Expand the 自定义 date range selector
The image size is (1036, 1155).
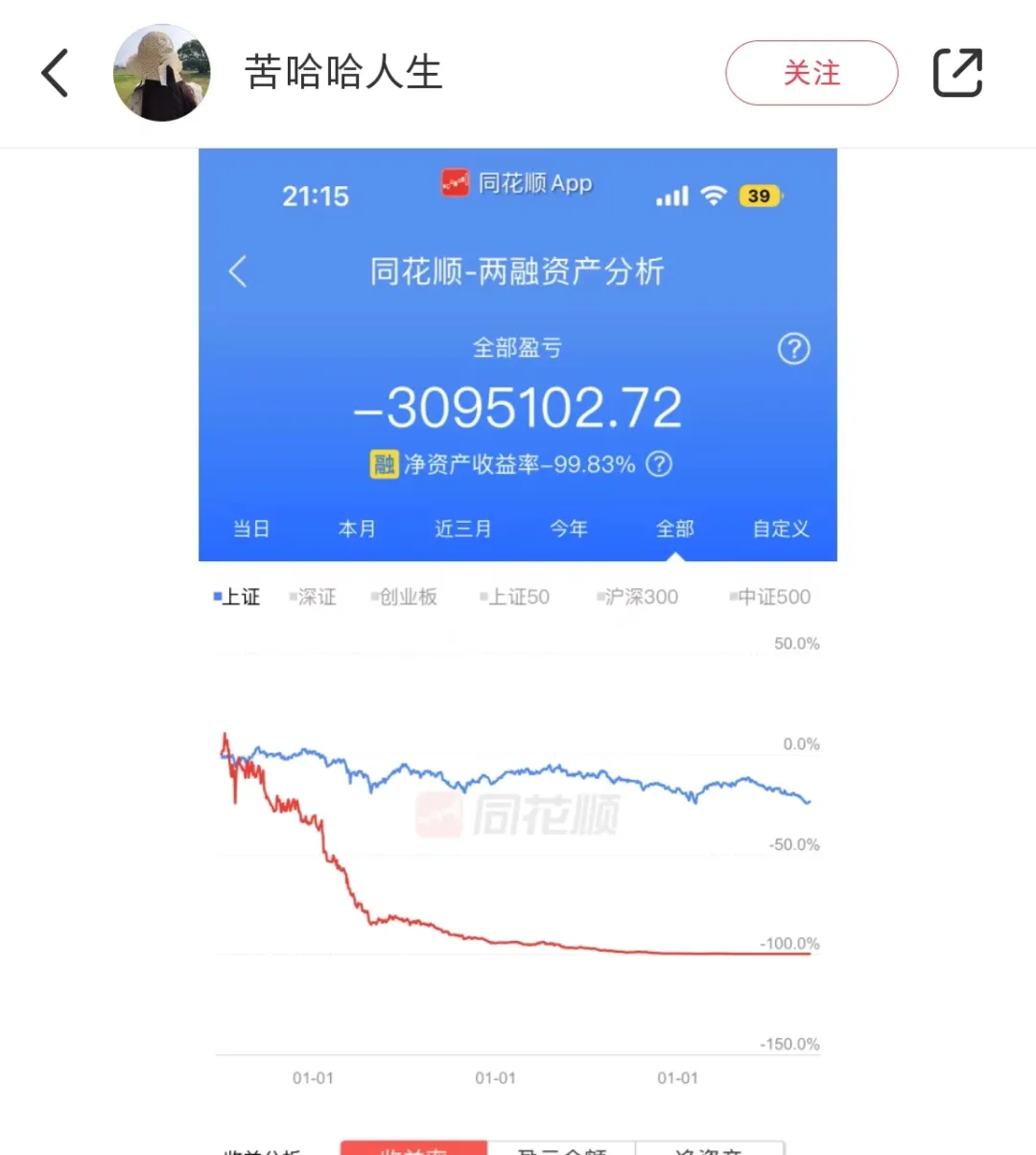780,529
